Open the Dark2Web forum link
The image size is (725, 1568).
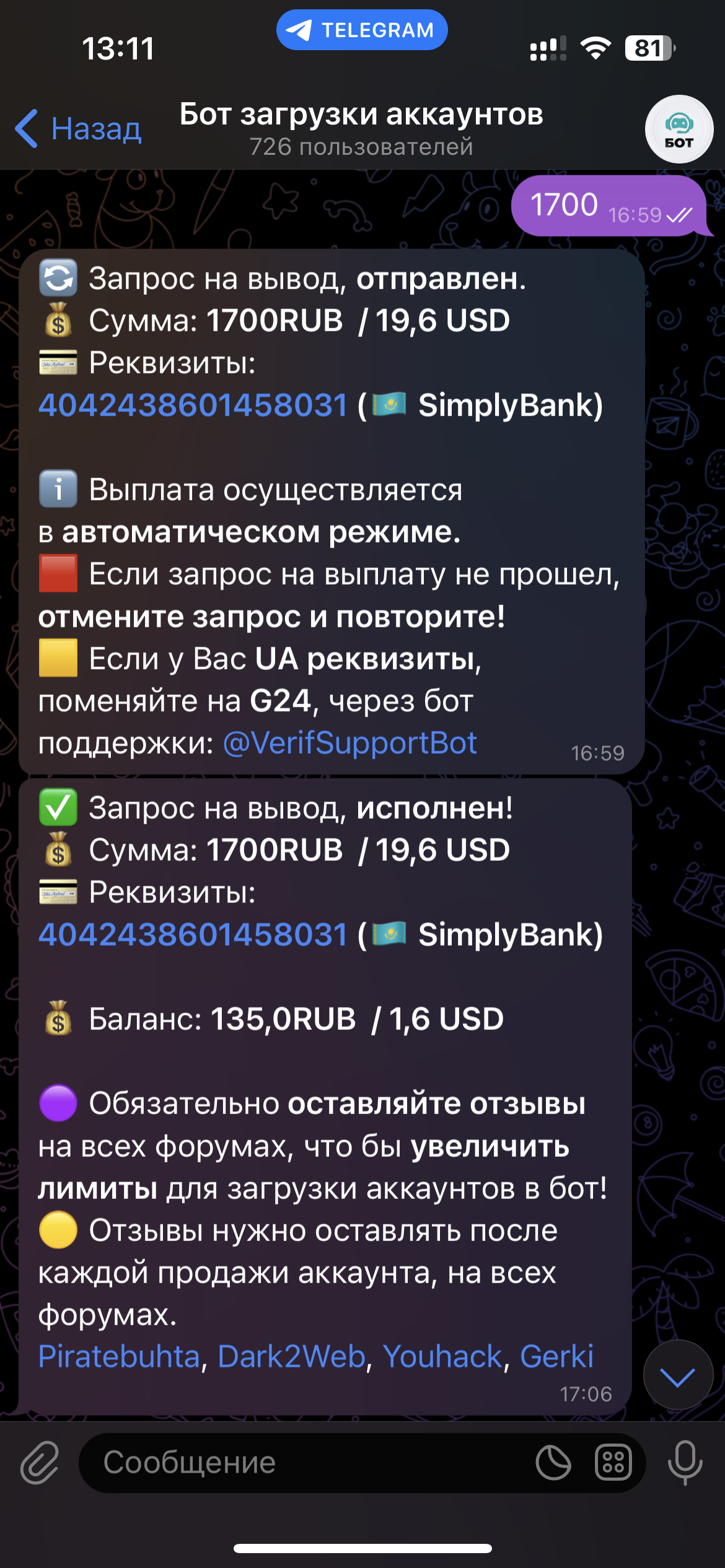click(291, 1356)
